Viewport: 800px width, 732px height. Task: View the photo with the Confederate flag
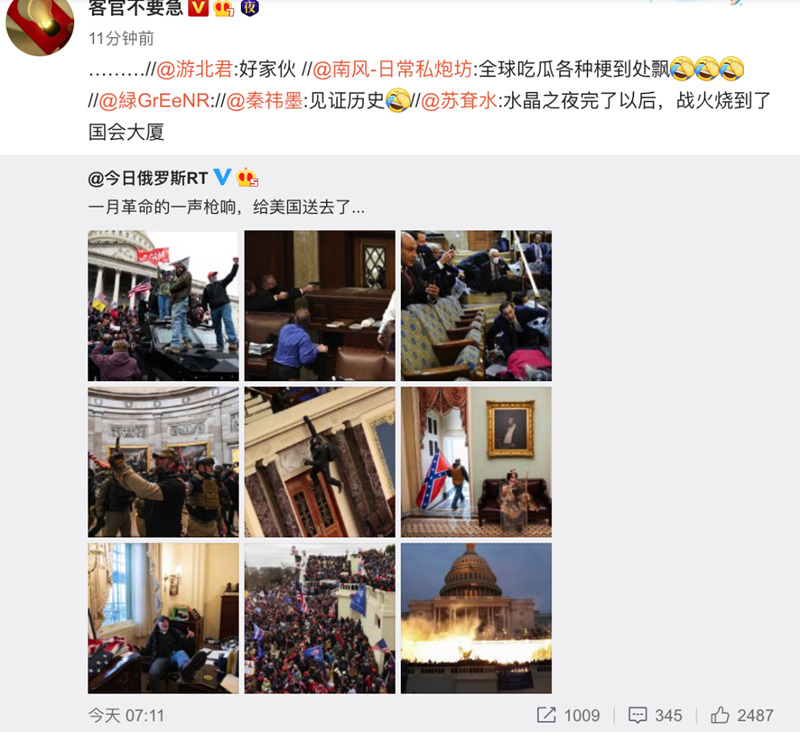[476, 462]
